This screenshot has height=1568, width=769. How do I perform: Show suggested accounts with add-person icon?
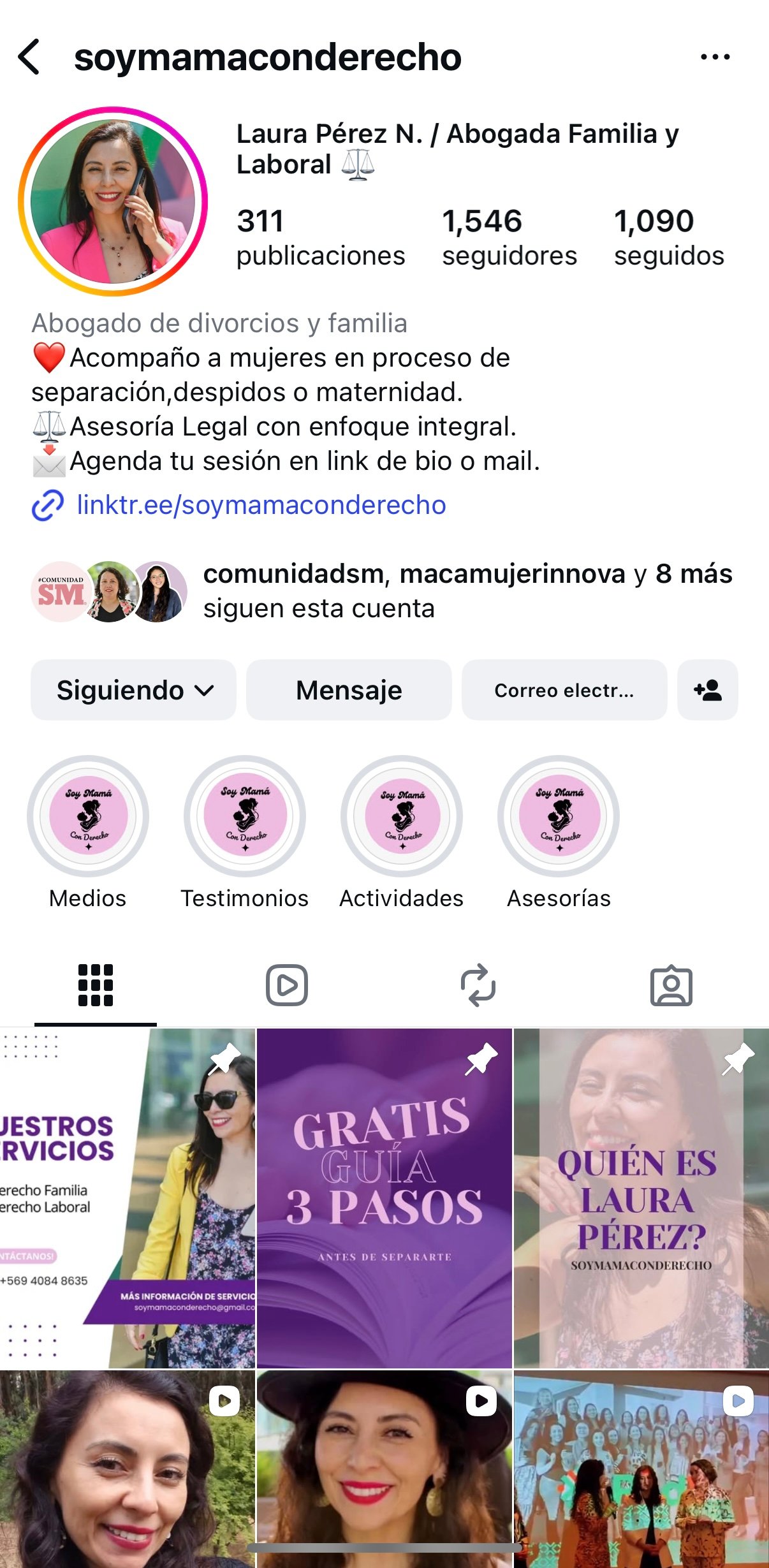coord(708,690)
